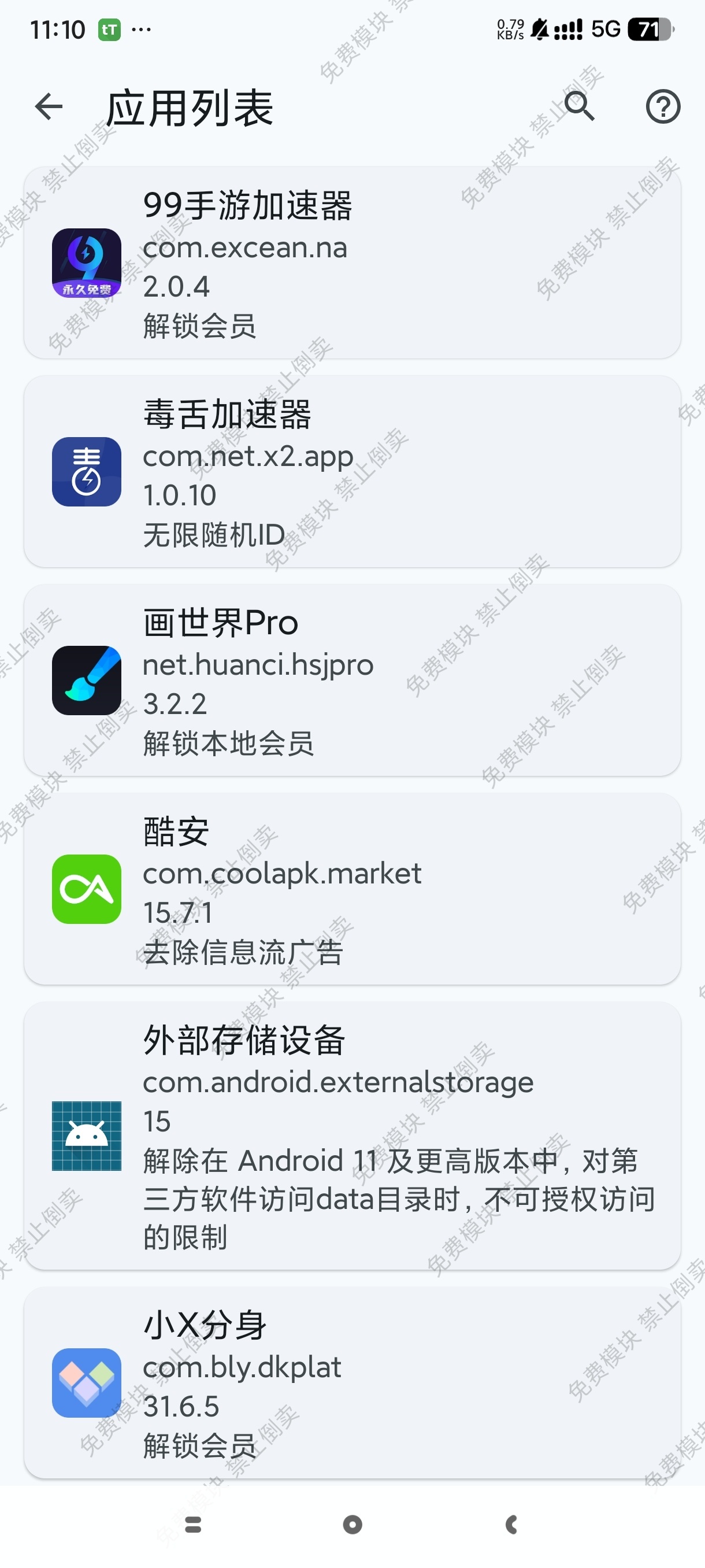The width and height of the screenshot is (705, 1568).
Task: Select the 小X分身 app card
Action: pos(352,1383)
